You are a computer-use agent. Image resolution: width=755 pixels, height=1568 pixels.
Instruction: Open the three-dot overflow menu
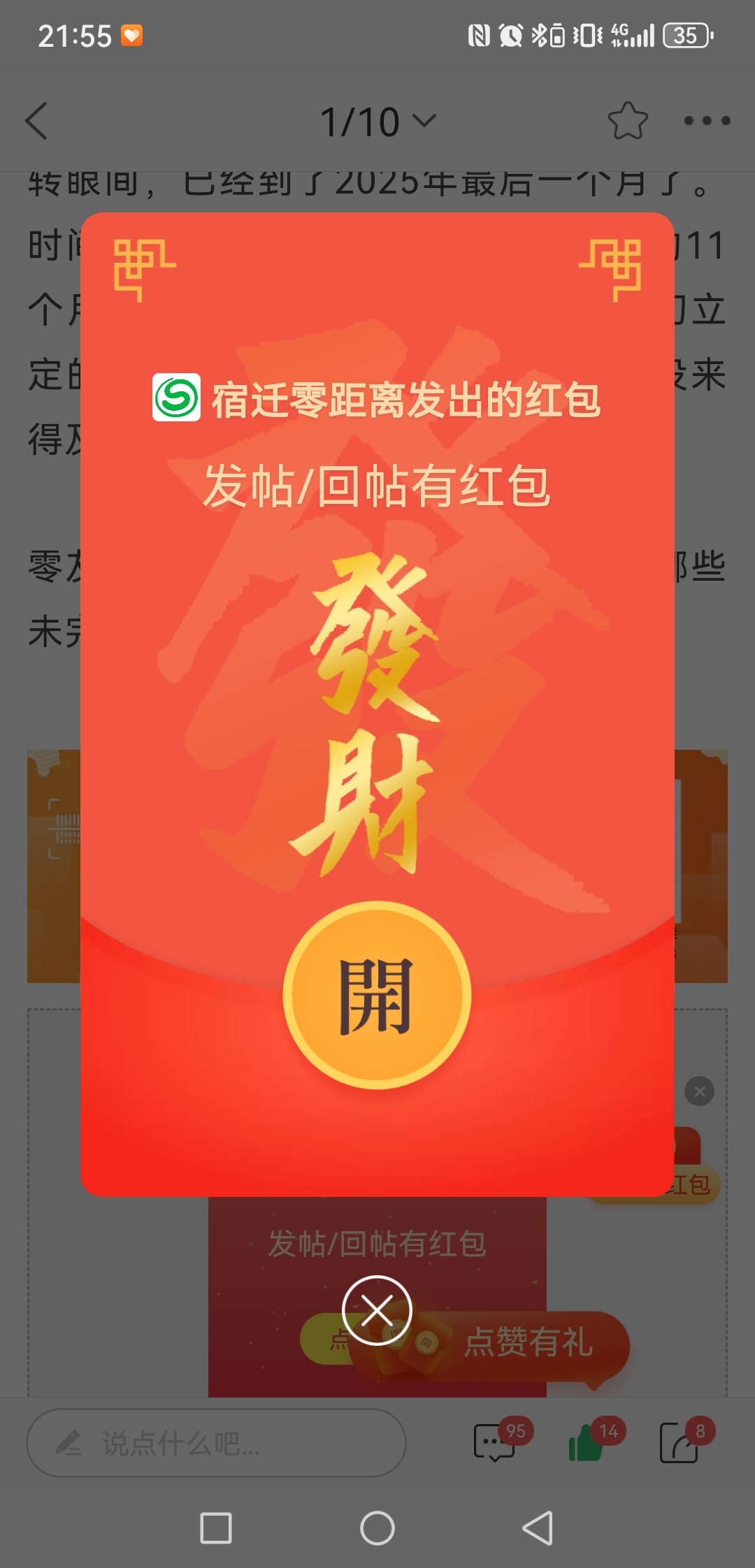pyautogui.click(x=707, y=121)
